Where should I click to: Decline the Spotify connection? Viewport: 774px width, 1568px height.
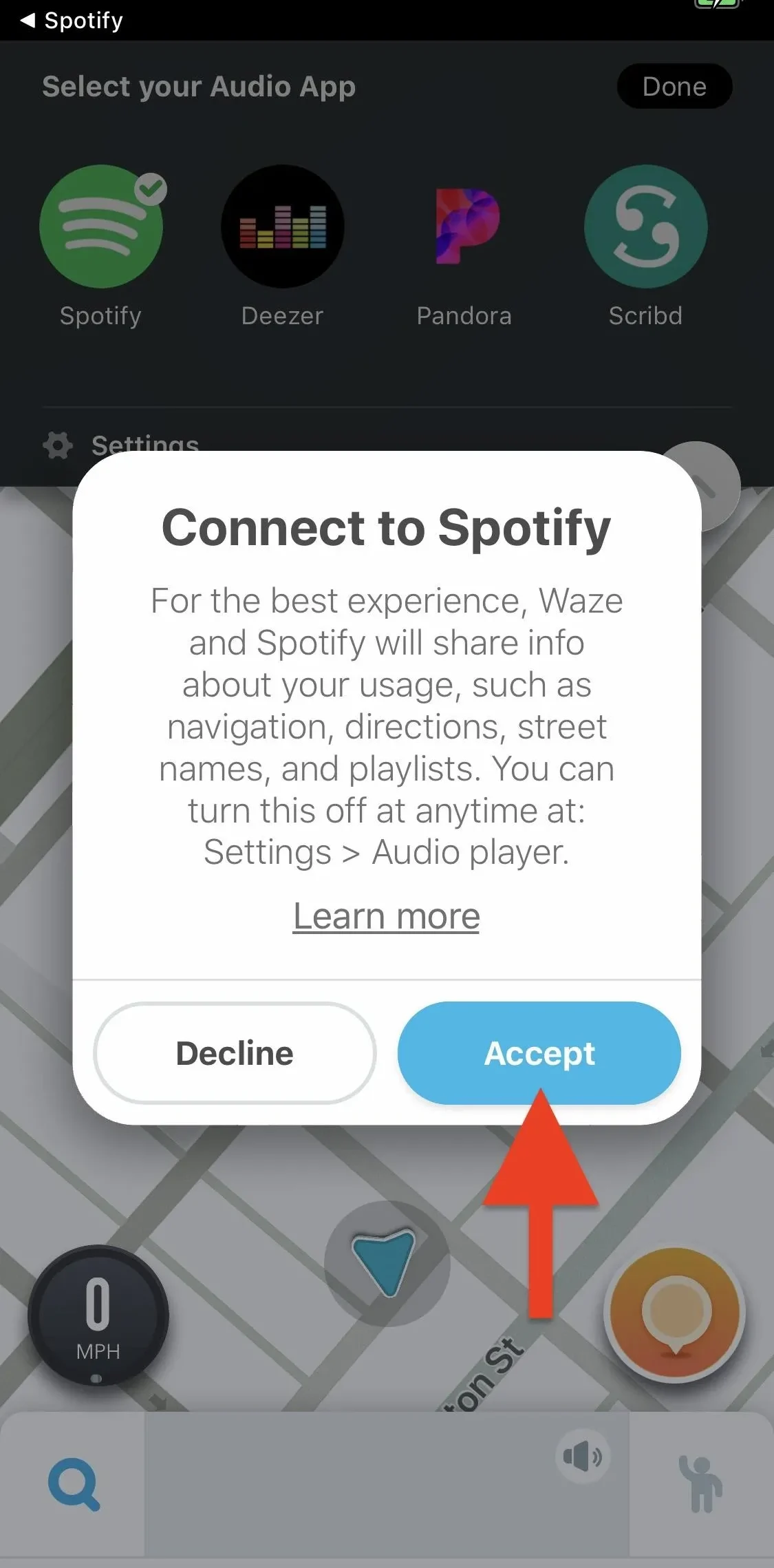click(235, 1052)
